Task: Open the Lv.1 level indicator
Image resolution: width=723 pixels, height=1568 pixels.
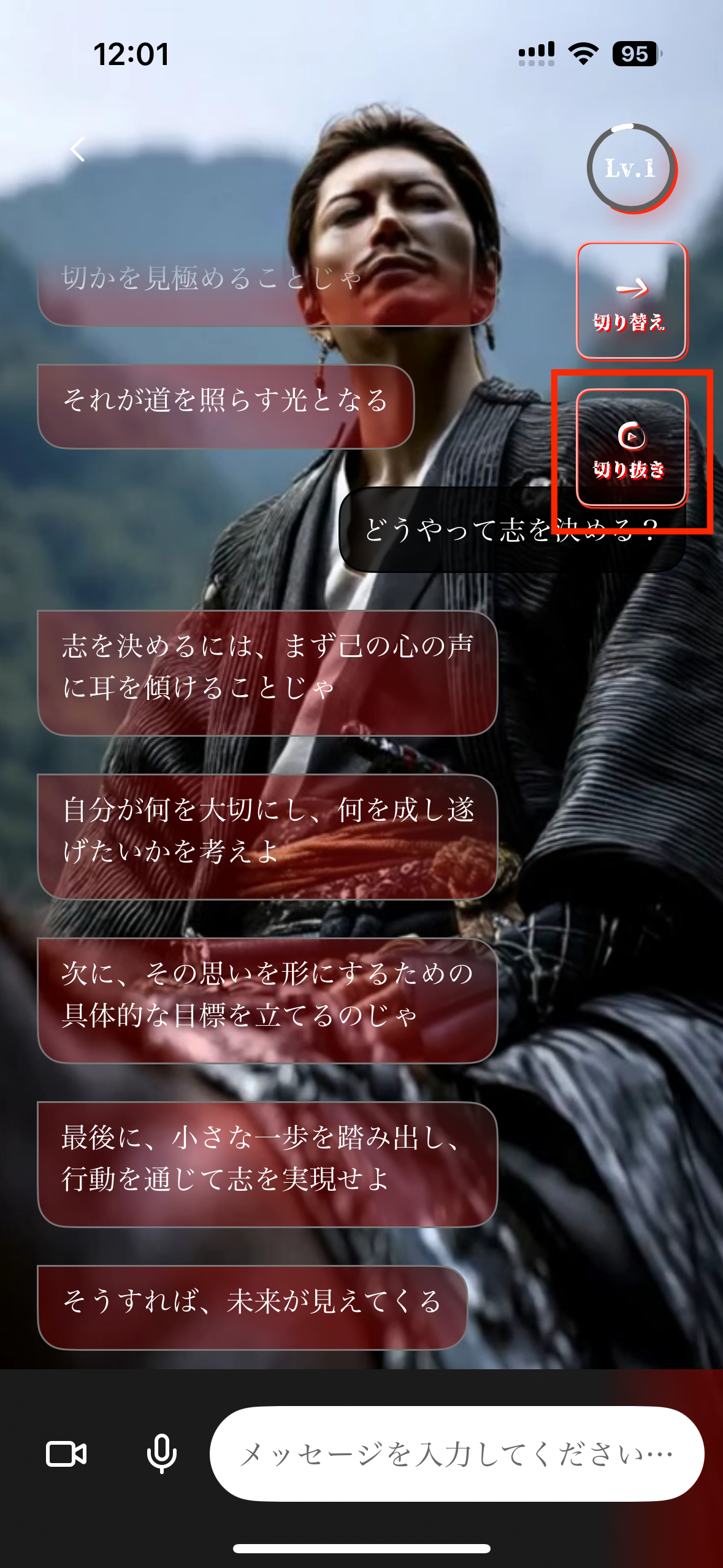Action: (x=631, y=168)
